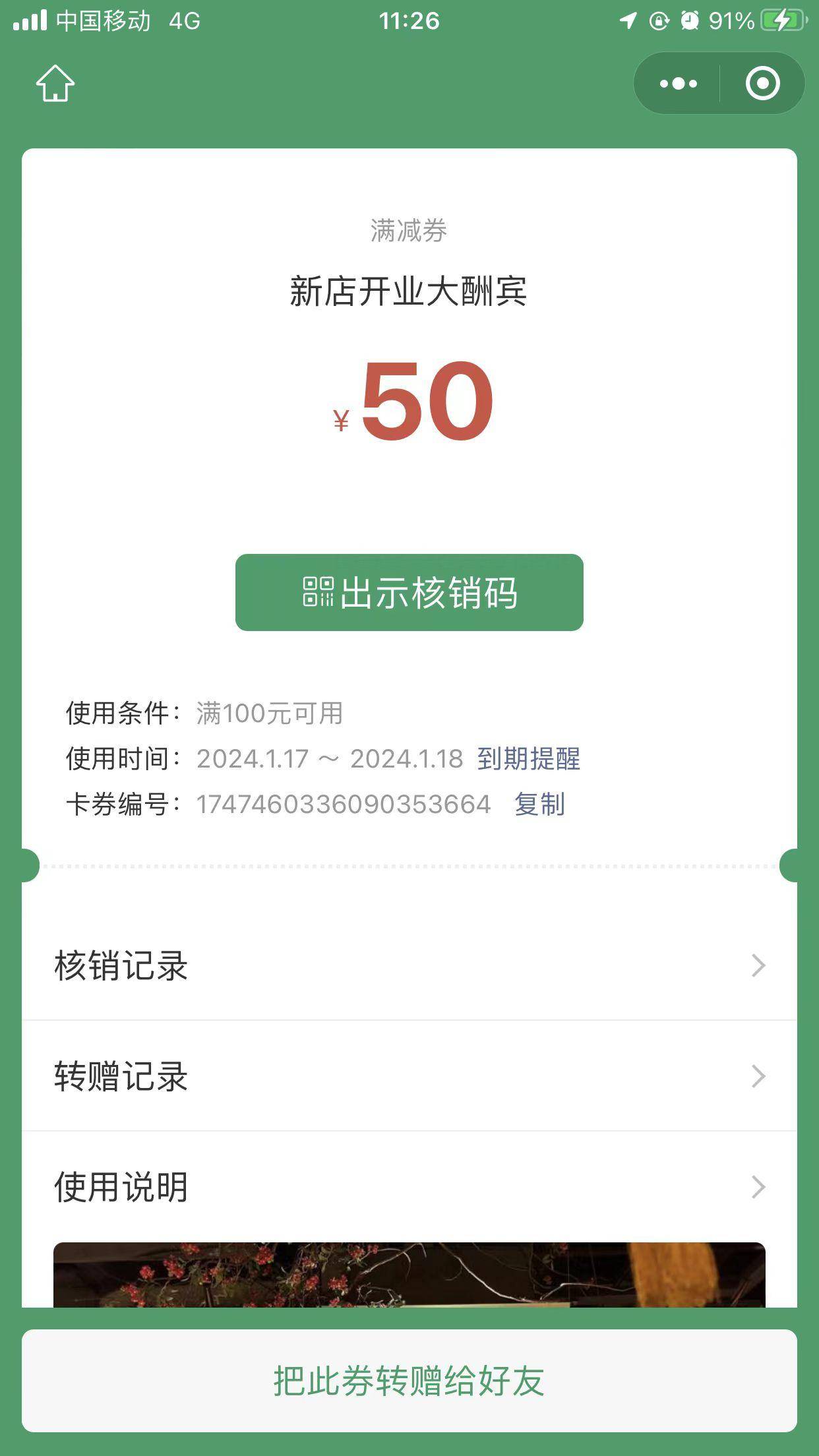Viewport: 819px width, 1456px height.
Task: Open the three-dot more menu
Action: (x=678, y=84)
